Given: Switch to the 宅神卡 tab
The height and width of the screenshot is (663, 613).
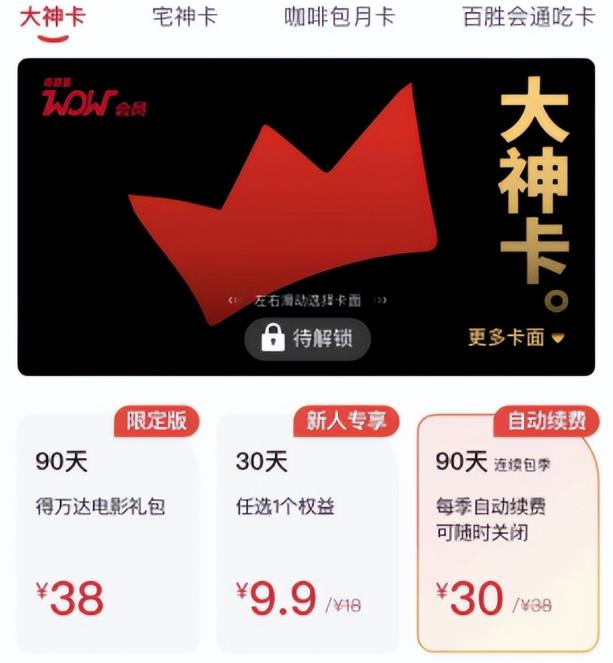Looking at the screenshot, I should coord(184,17).
